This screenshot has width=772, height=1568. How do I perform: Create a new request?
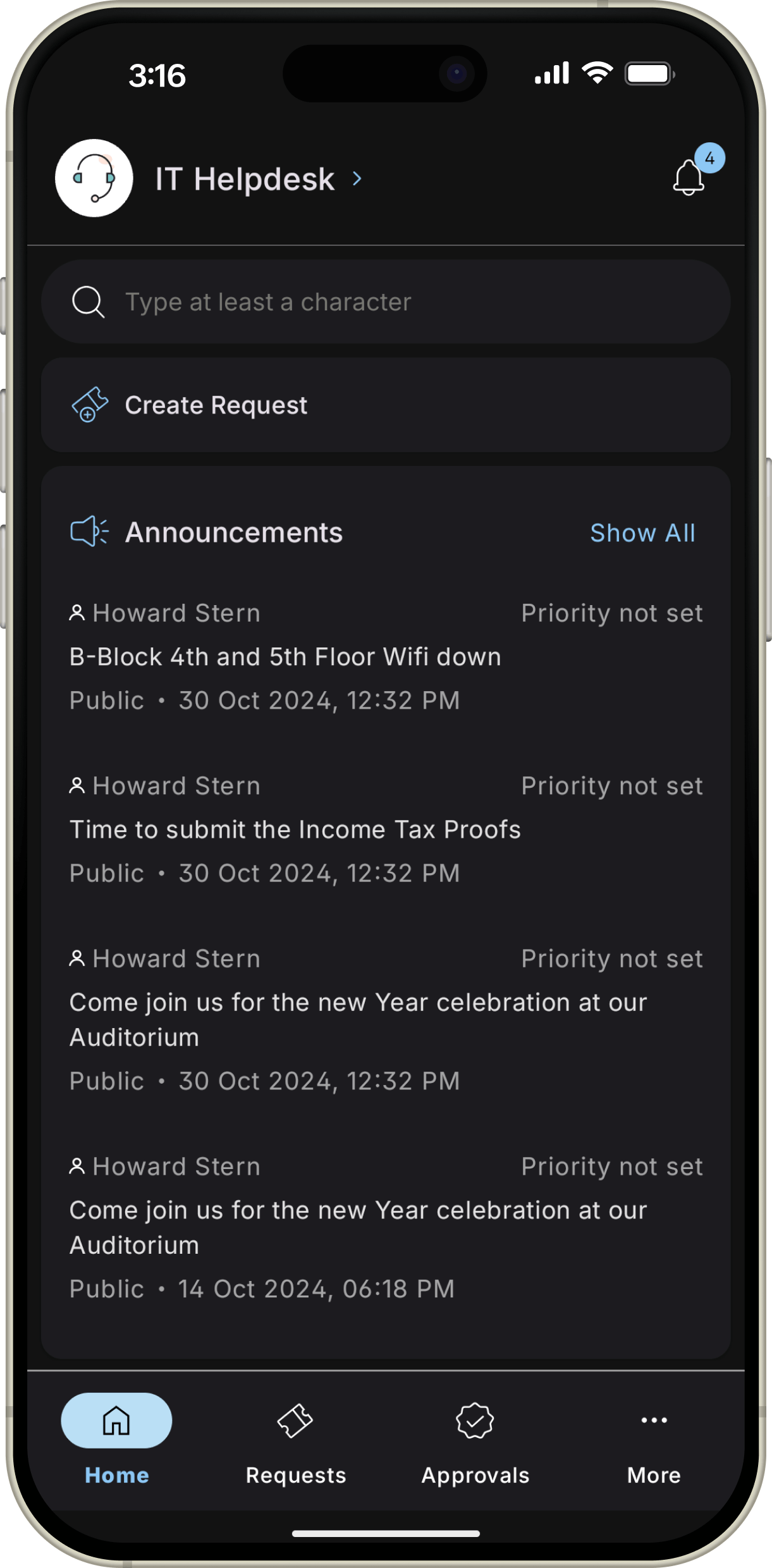coord(386,405)
